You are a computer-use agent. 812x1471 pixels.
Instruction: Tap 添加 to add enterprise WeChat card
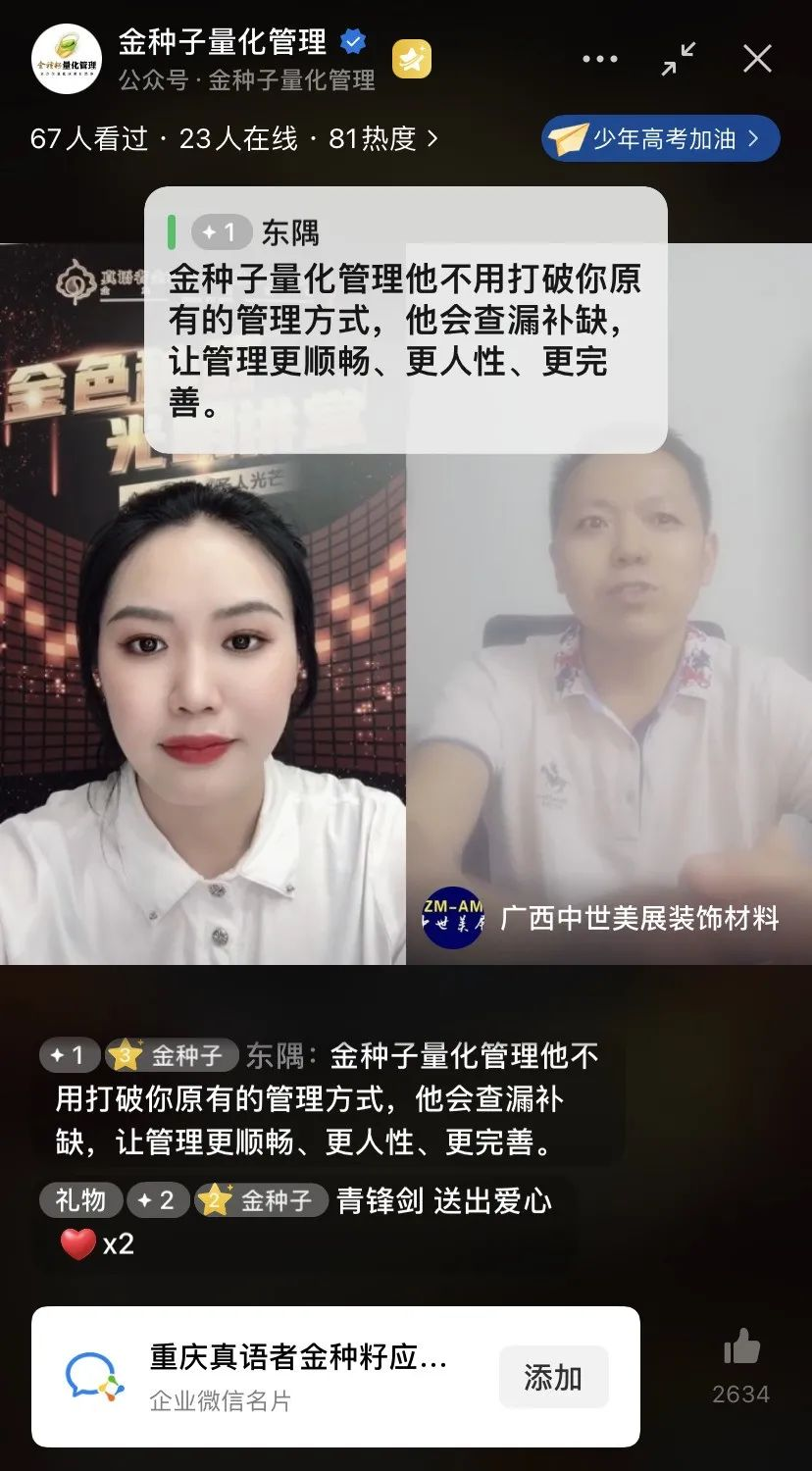tap(553, 1377)
